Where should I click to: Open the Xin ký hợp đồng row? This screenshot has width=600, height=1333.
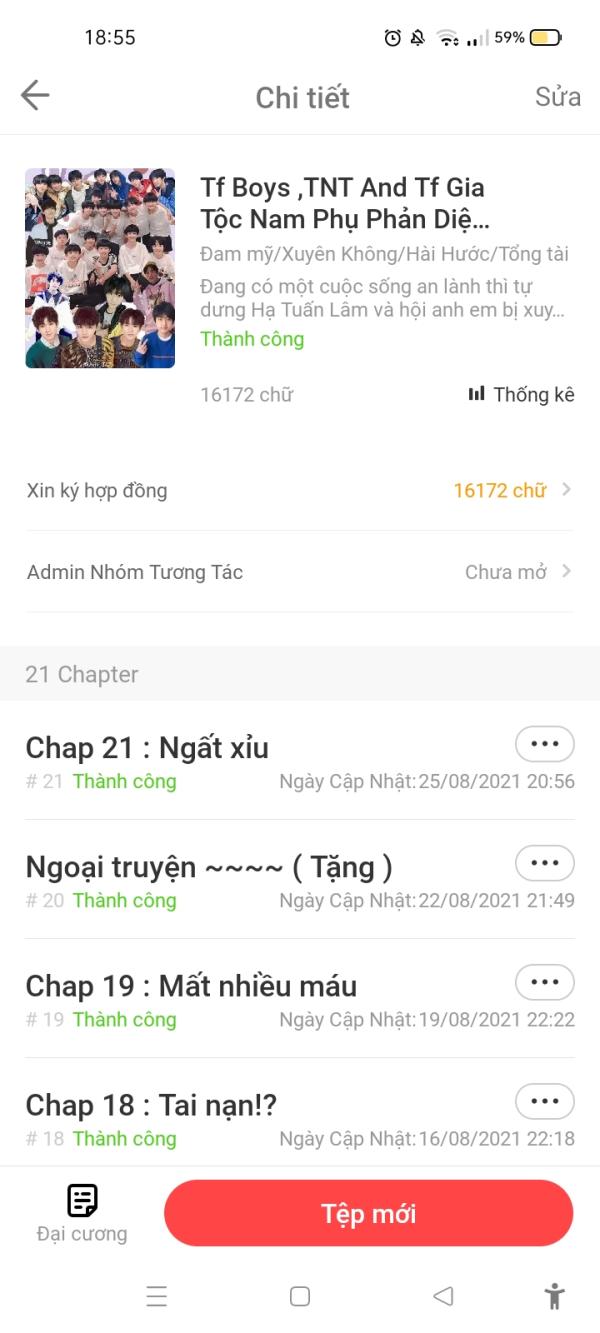coord(300,490)
